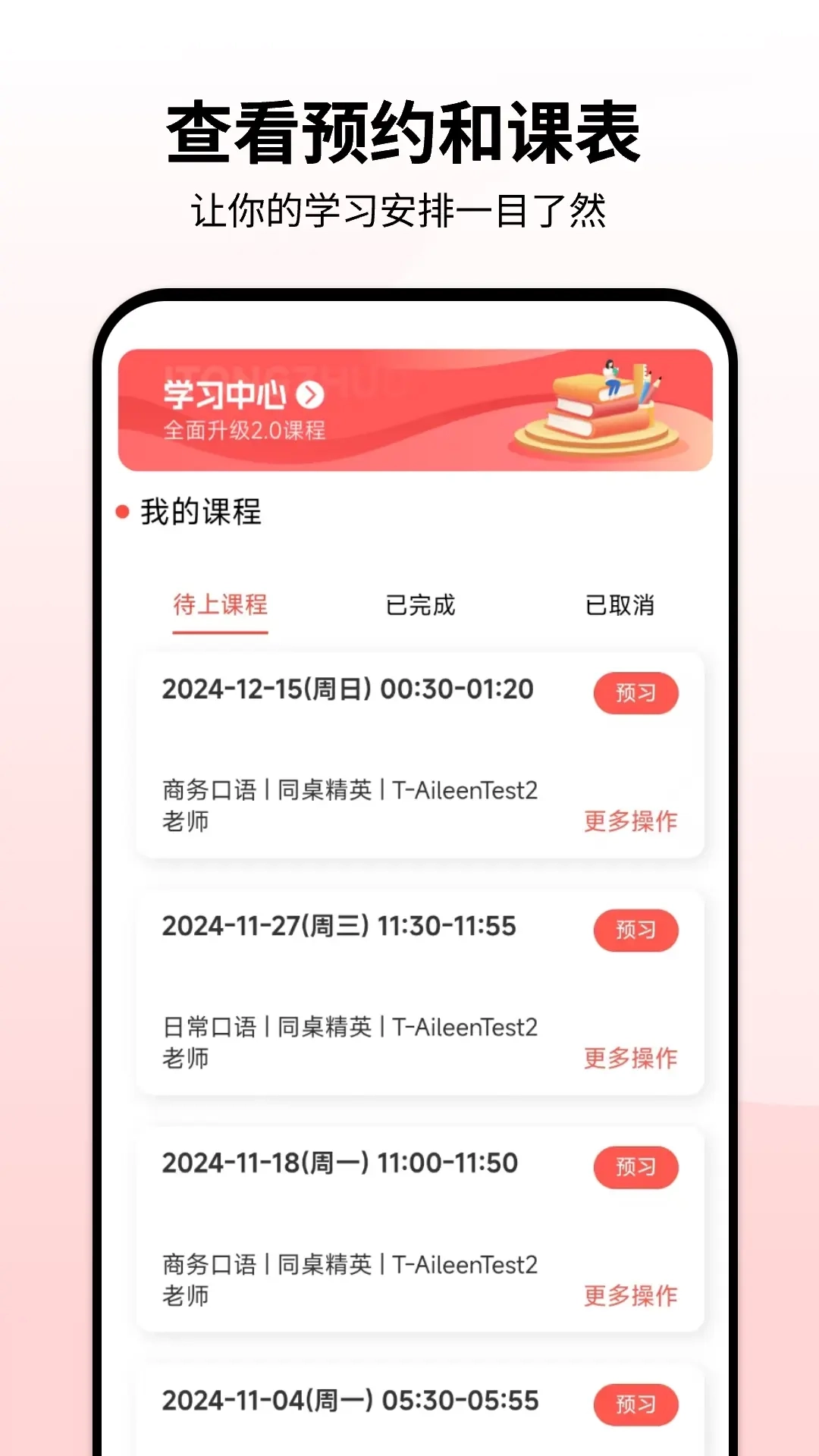Tap 预习 for the 2024-11-27 lesson
The width and height of the screenshot is (819, 1456).
[x=636, y=930]
